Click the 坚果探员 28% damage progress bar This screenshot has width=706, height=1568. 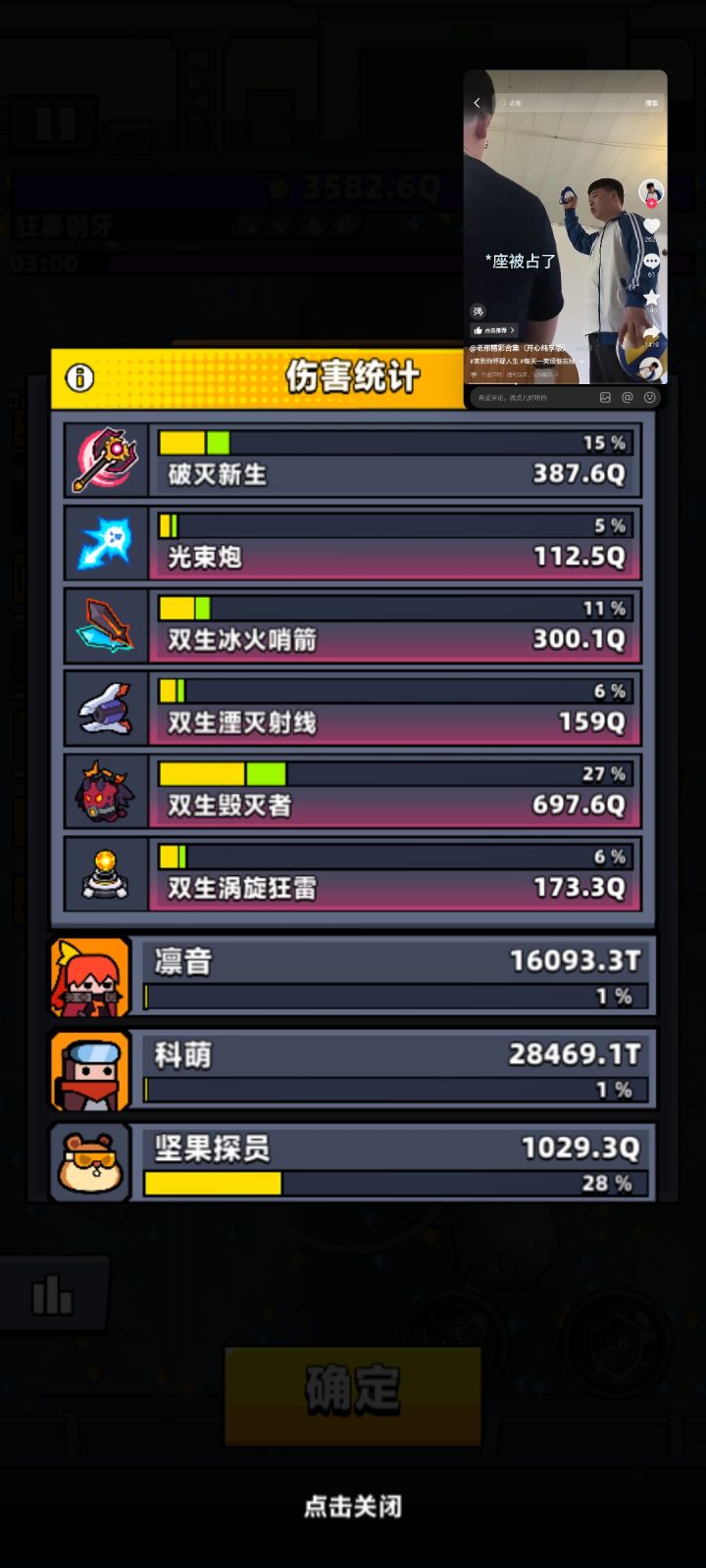pyautogui.click(x=392, y=1183)
